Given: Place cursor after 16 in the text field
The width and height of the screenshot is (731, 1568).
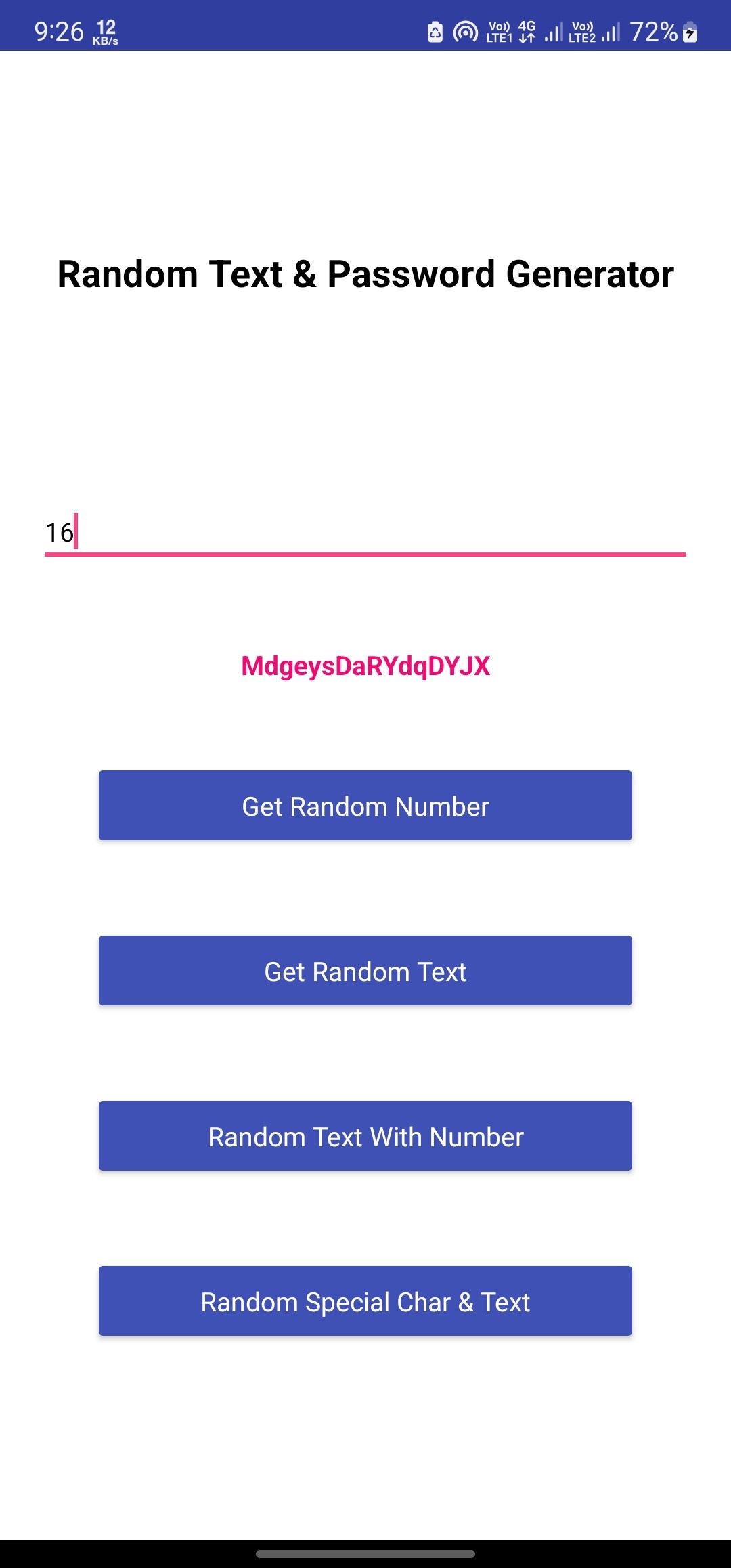Looking at the screenshot, I should 80,533.
